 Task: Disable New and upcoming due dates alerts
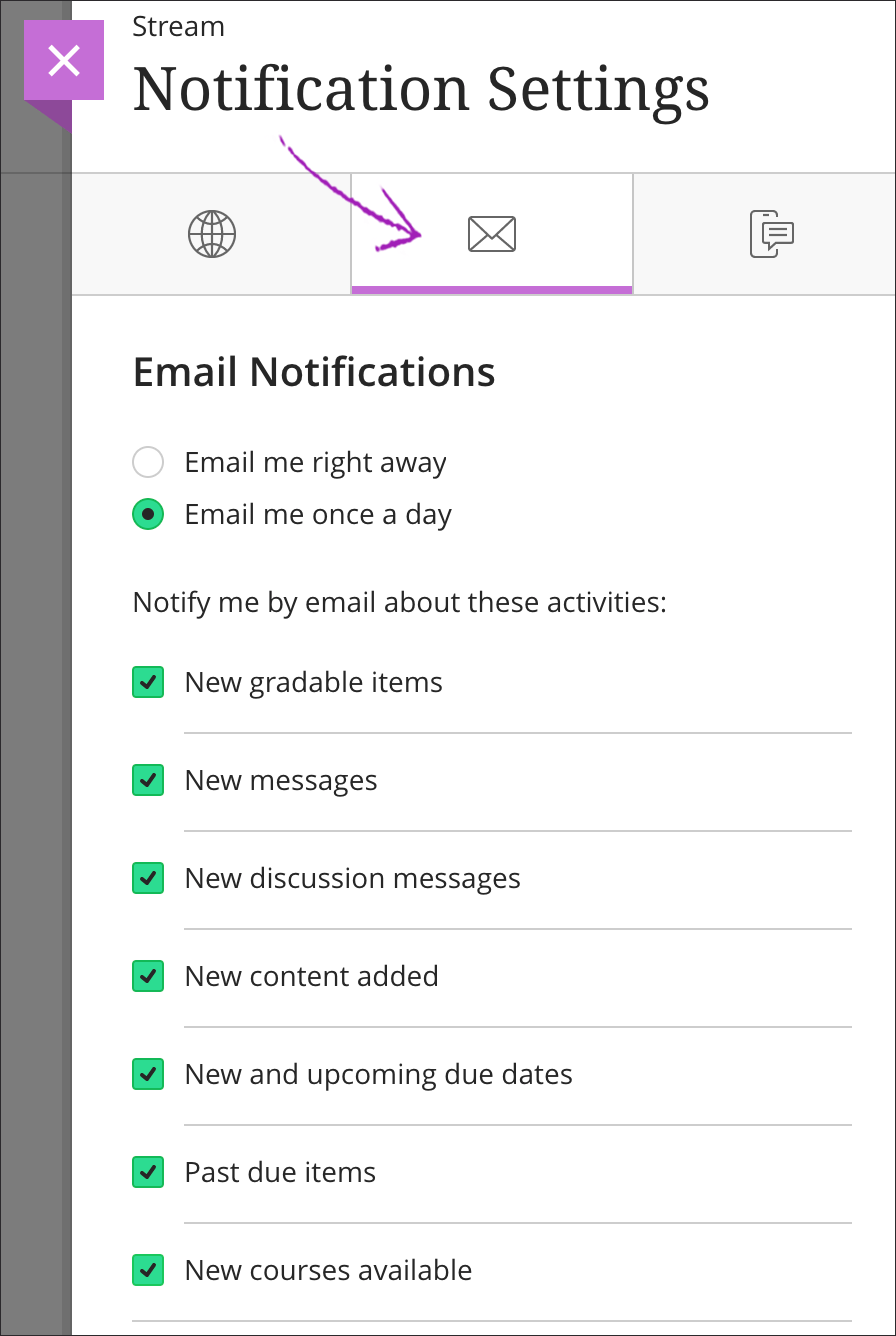click(148, 1074)
